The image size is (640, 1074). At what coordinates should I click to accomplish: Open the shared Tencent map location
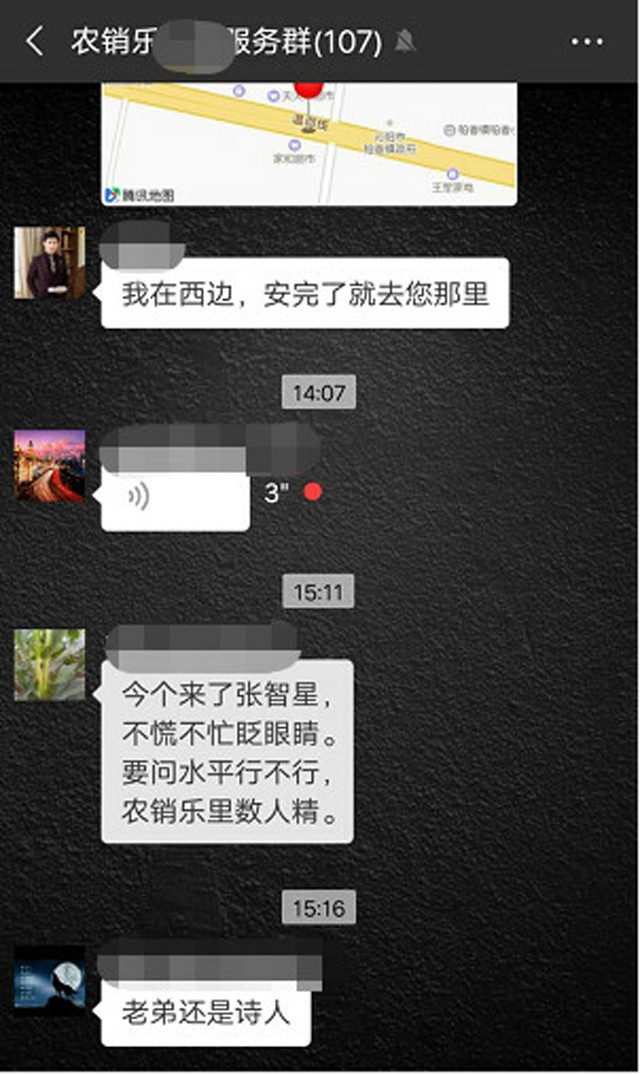click(x=309, y=143)
